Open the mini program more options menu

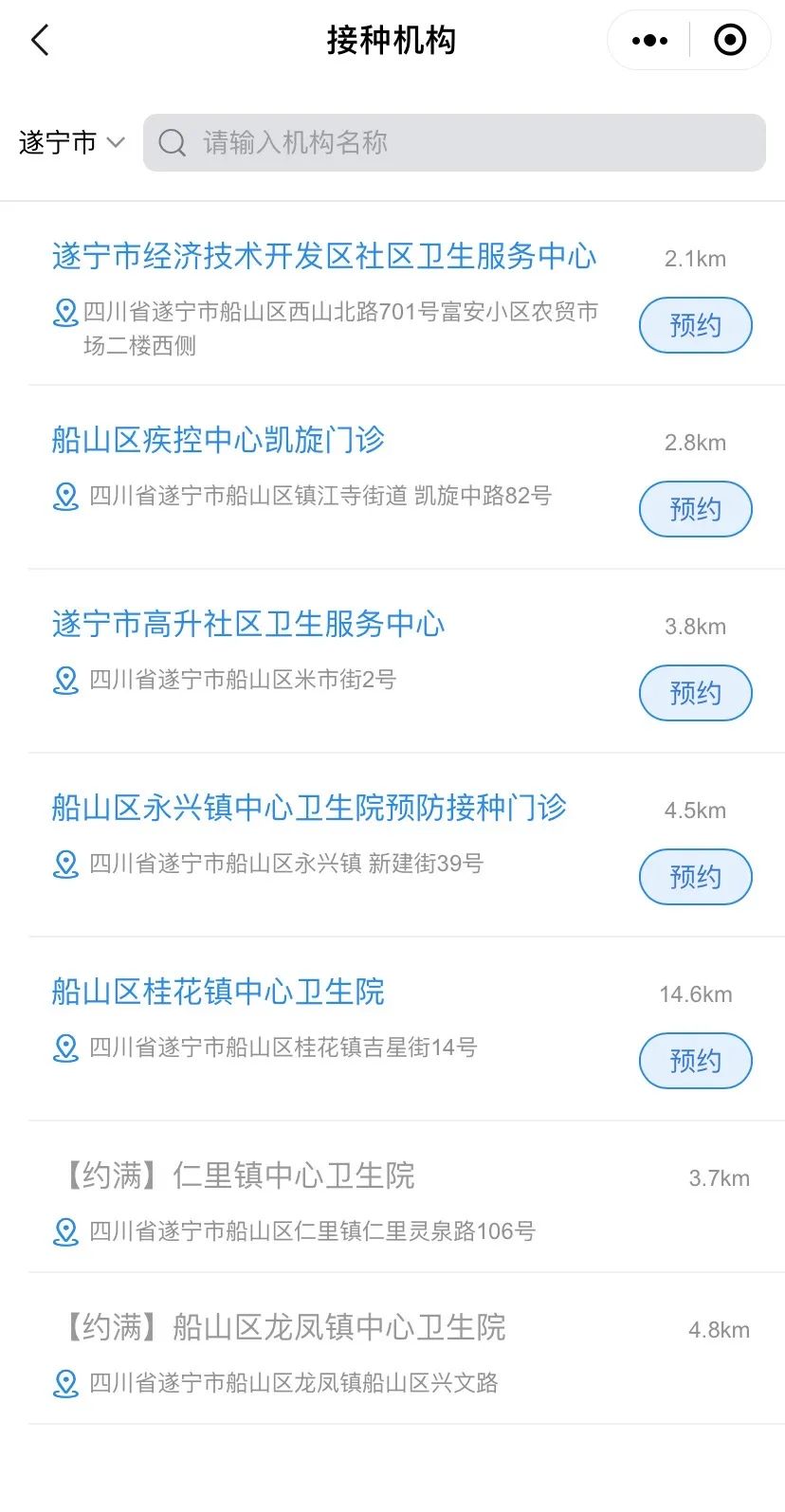[x=649, y=41]
